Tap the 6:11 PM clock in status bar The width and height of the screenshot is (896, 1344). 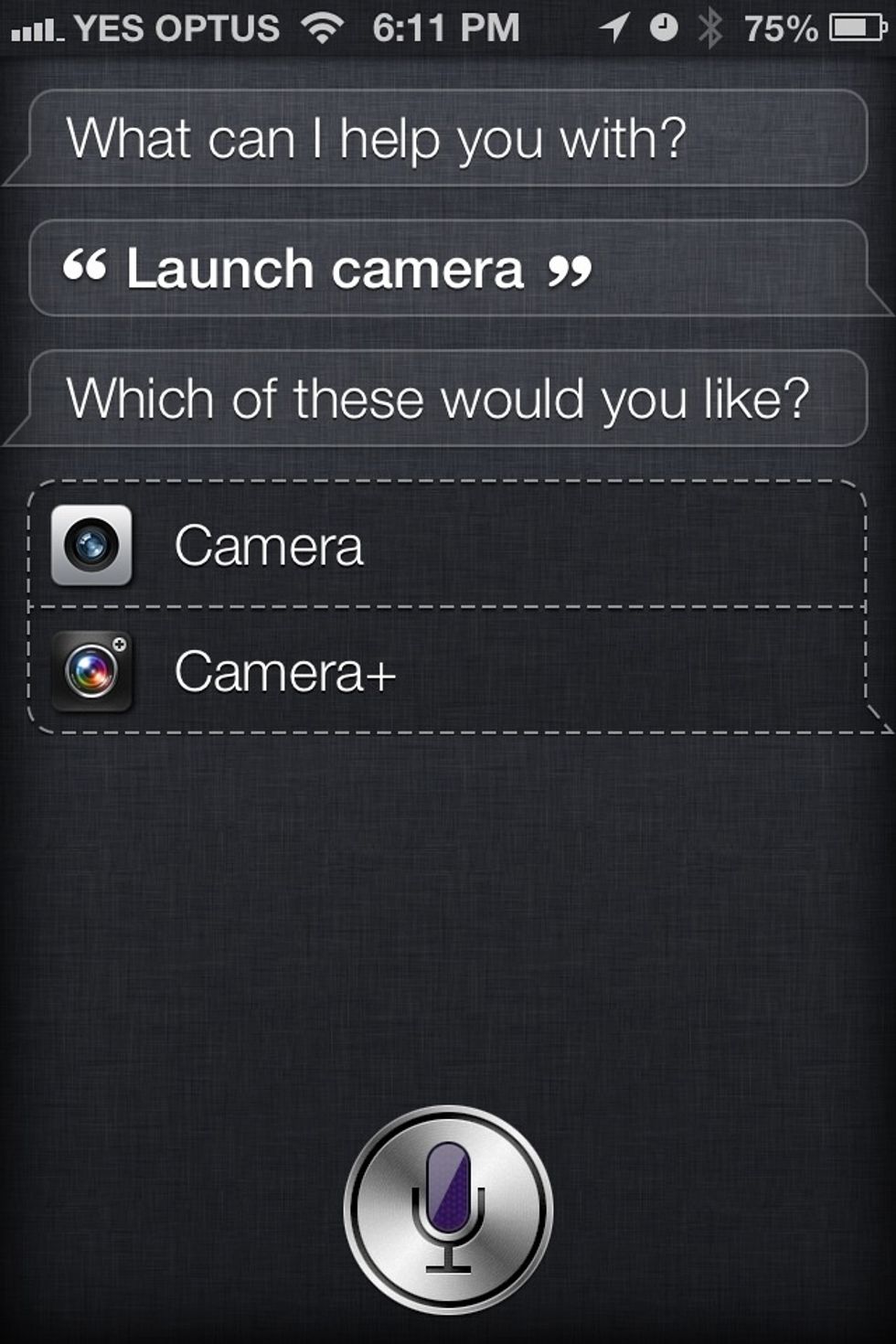click(x=447, y=27)
